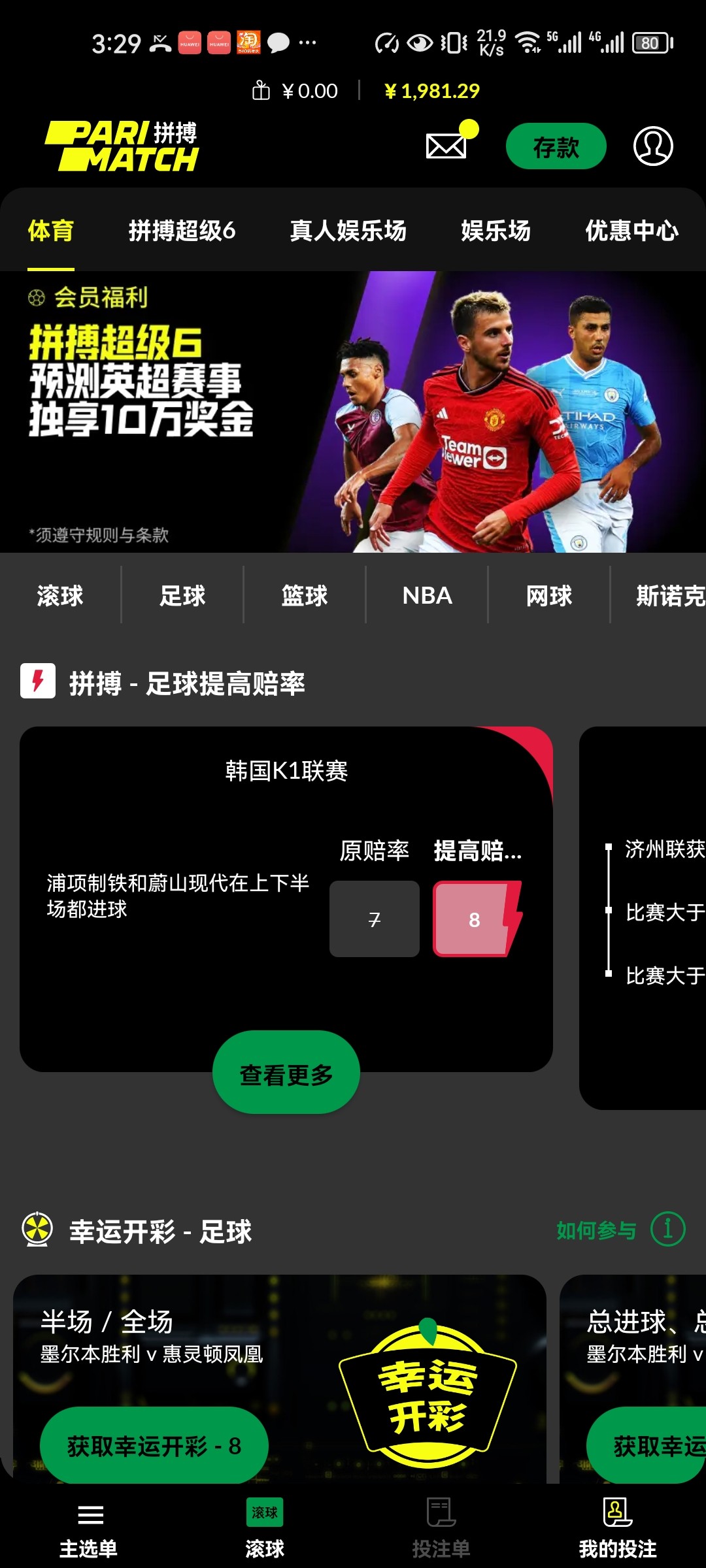Go to the 优惠中心 tab
Viewport: 706px width, 1568px height.
click(x=631, y=231)
